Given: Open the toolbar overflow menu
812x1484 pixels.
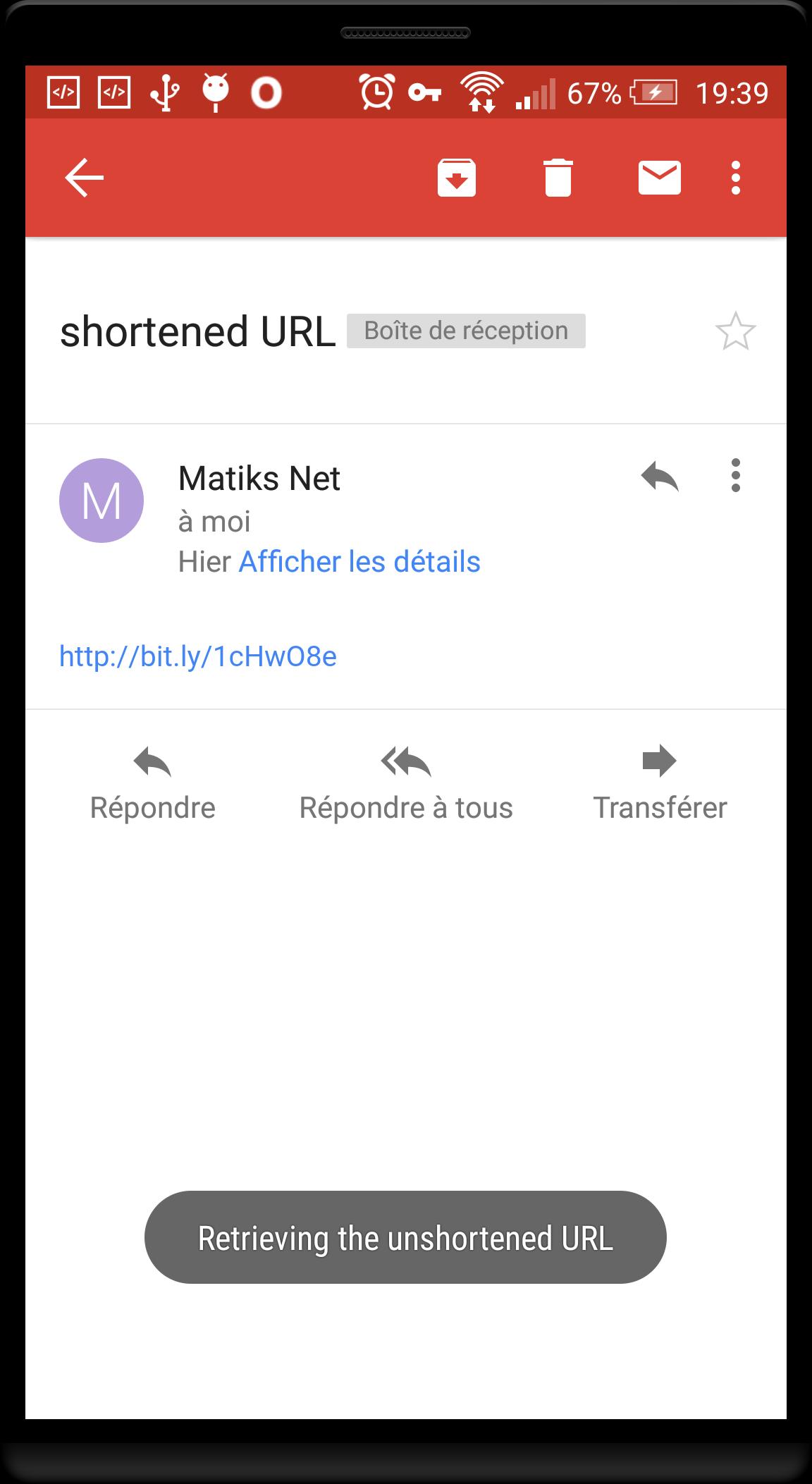Looking at the screenshot, I should pos(735,177).
